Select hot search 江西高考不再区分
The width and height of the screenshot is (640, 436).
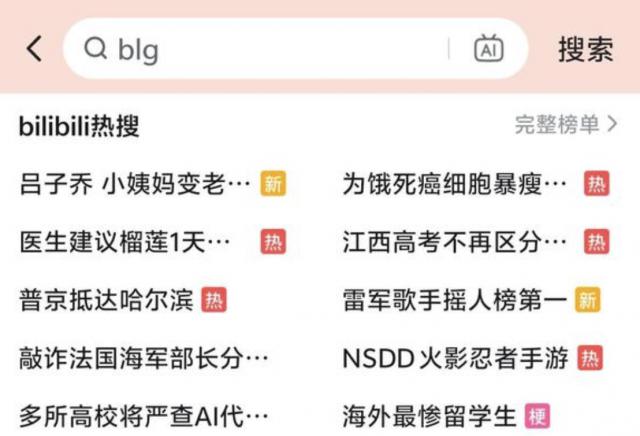coord(454,242)
